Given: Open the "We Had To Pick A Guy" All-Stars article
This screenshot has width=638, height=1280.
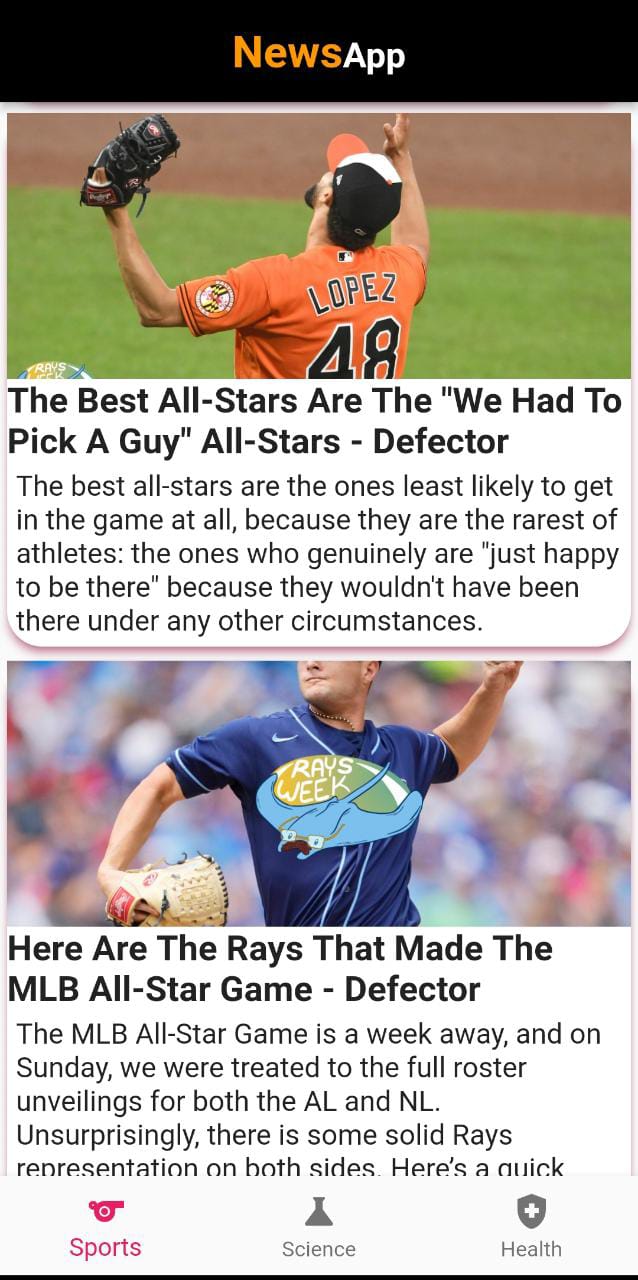Looking at the screenshot, I should coord(319,378).
